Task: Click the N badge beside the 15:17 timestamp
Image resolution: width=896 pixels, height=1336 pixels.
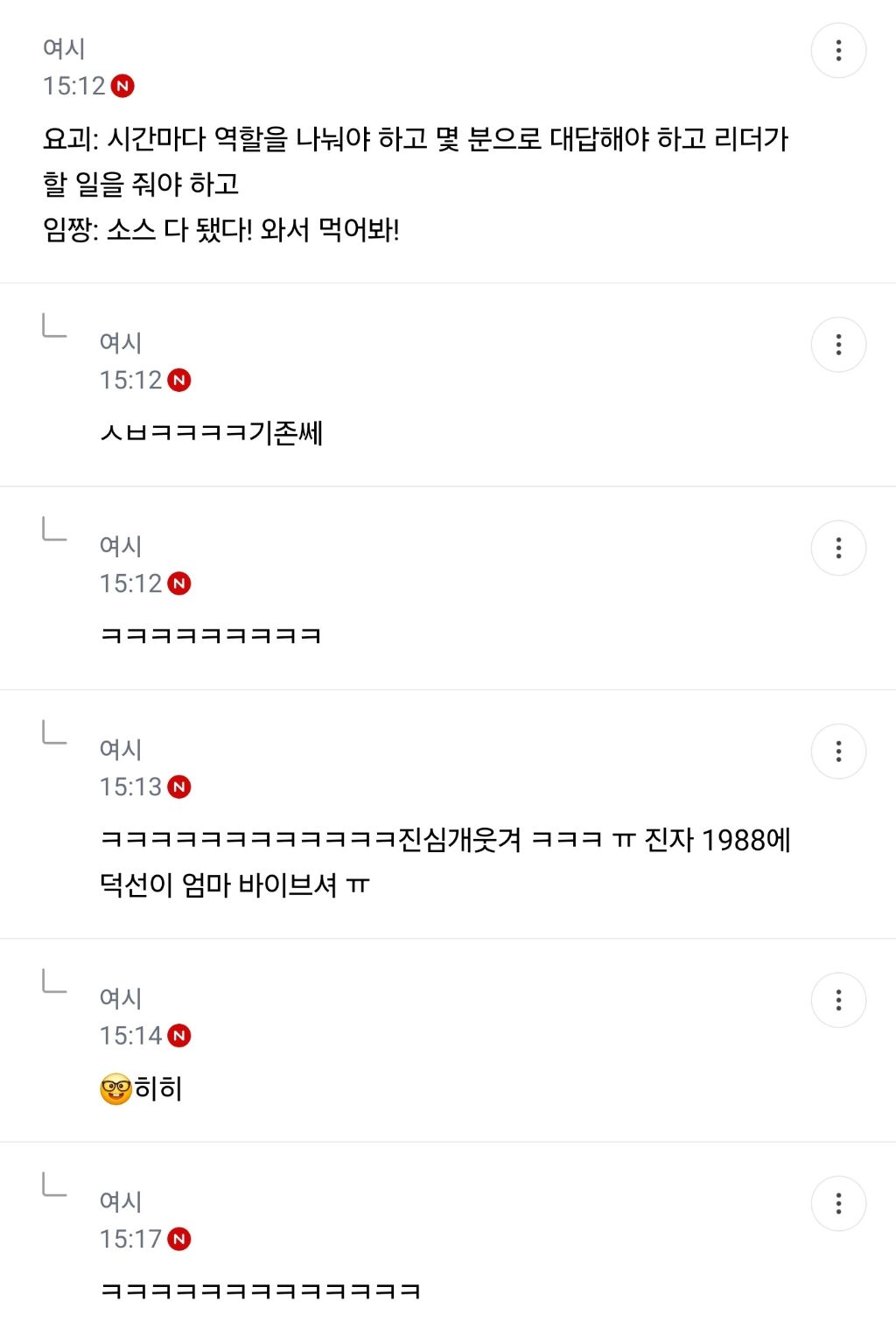Action: pos(179,1239)
